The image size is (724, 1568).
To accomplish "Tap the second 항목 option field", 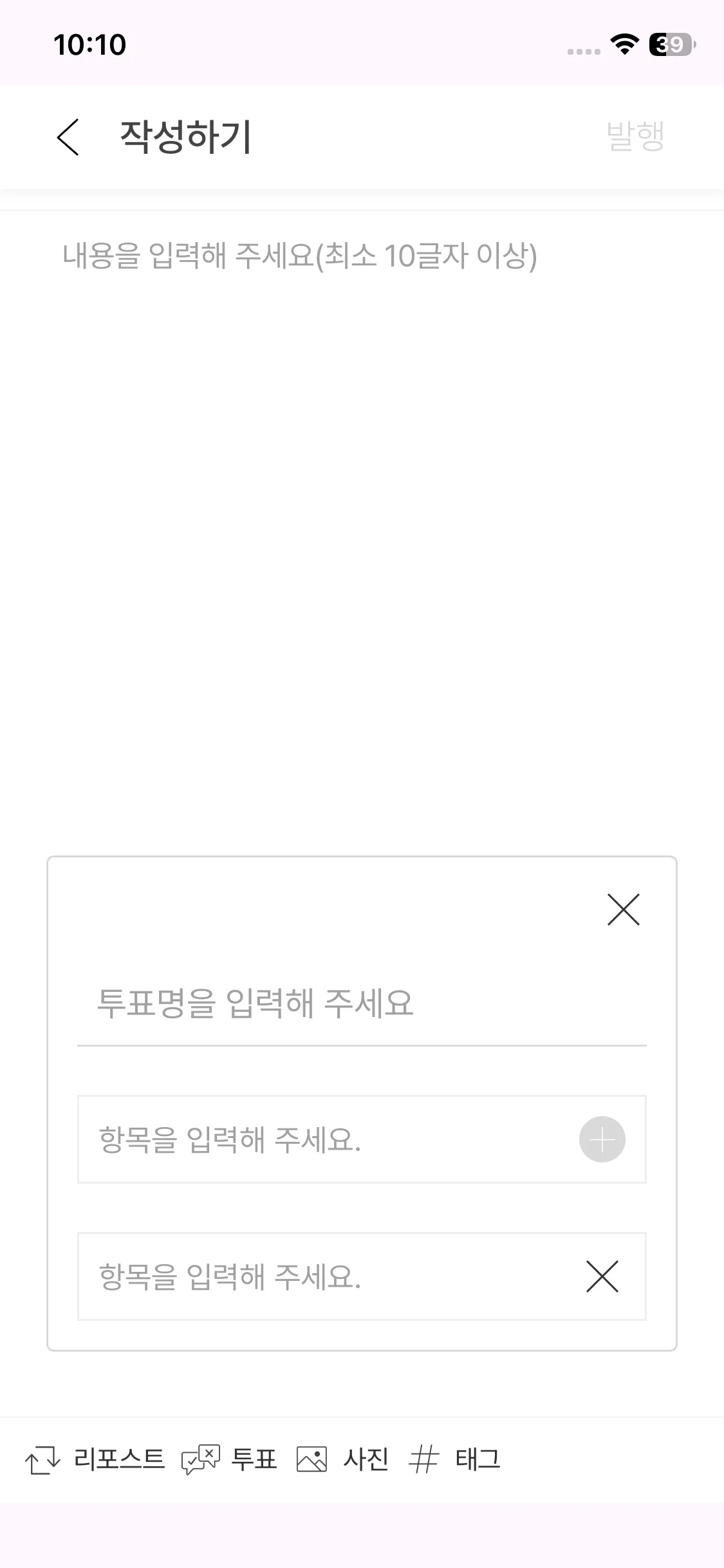I will [322, 1276].
